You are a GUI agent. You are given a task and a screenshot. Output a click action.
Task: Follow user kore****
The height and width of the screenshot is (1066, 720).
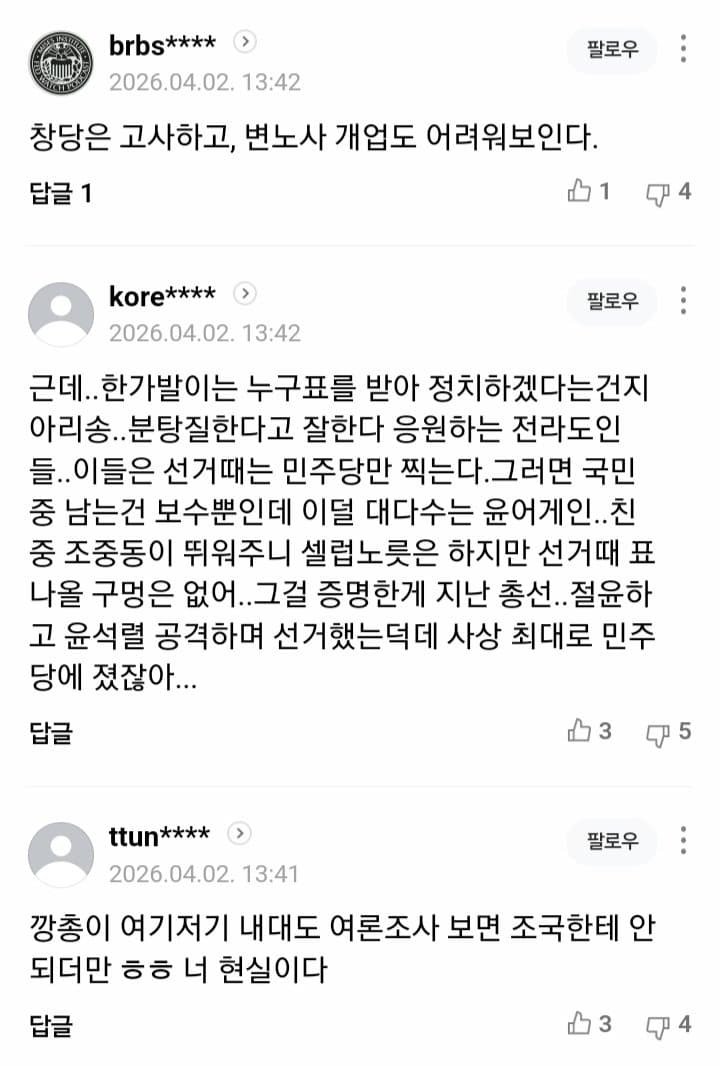(612, 301)
